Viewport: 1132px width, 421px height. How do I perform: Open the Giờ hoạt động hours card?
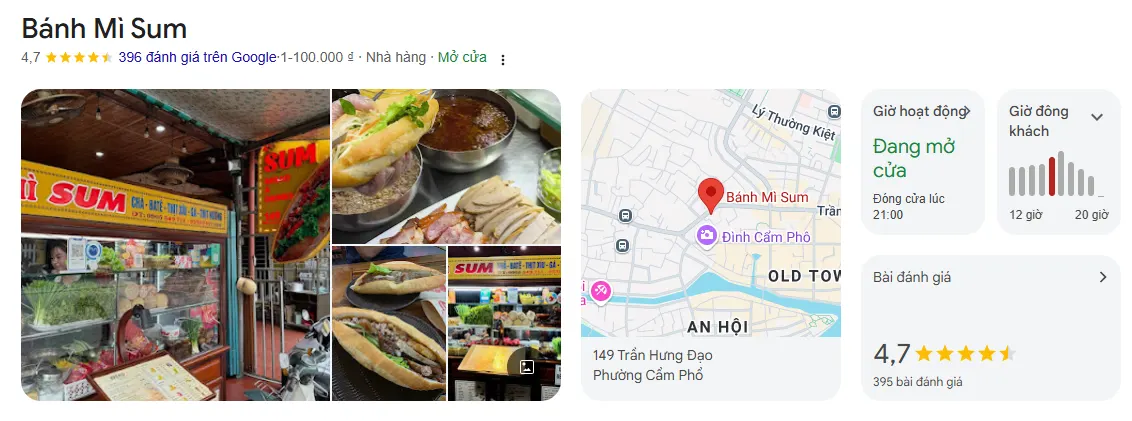(x=922, y=161)
